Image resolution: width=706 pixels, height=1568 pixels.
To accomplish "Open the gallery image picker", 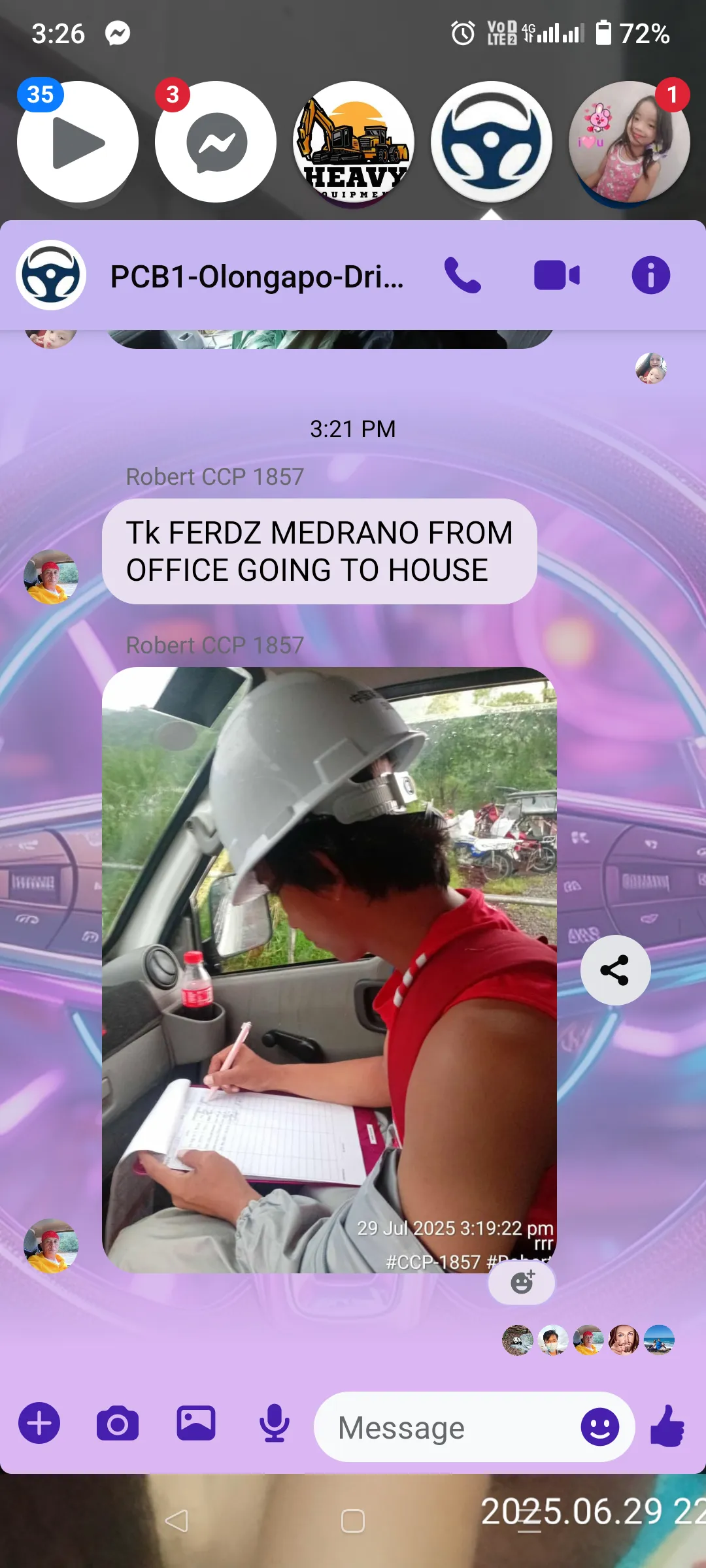I will 196,1423.
